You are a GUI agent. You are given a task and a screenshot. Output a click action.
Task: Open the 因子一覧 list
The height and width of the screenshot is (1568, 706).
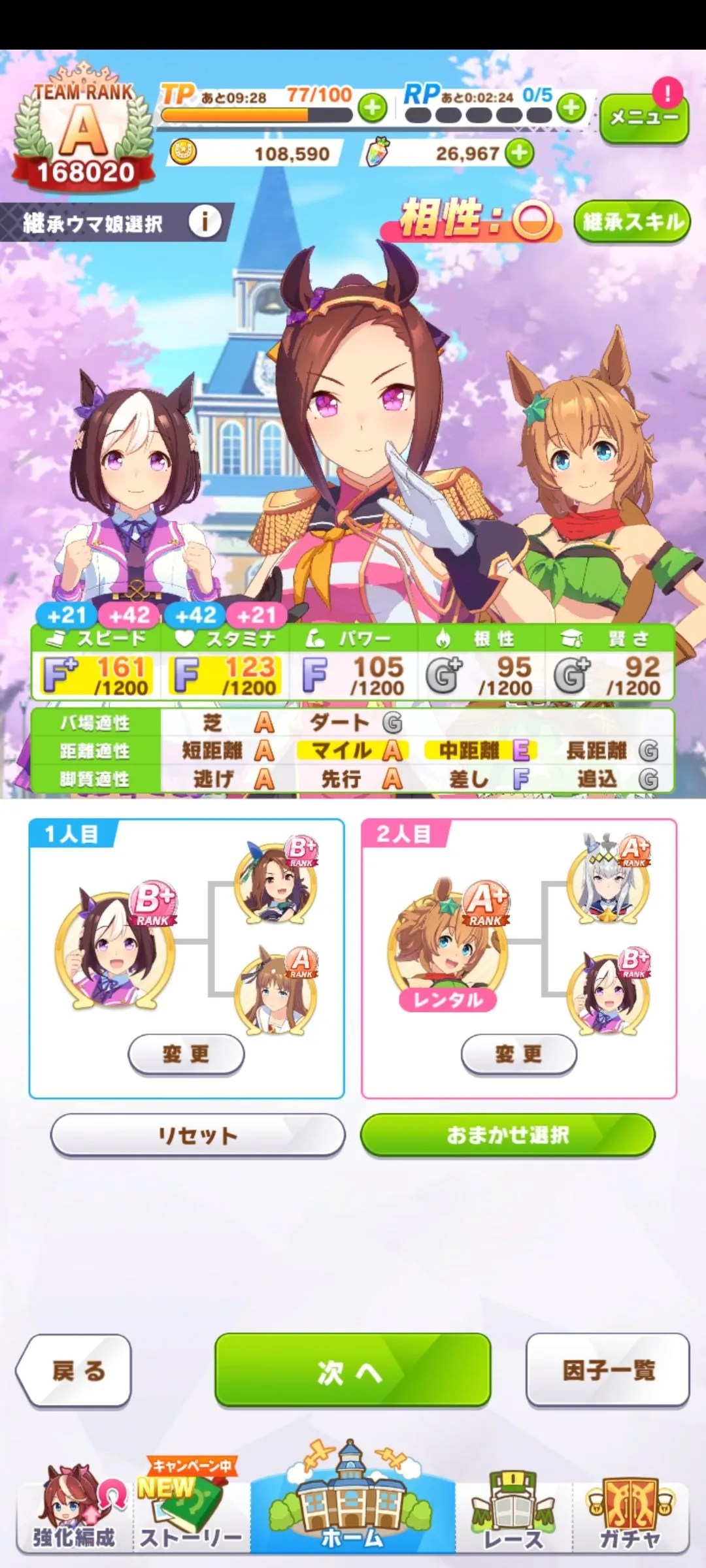tap(607, 1371)
